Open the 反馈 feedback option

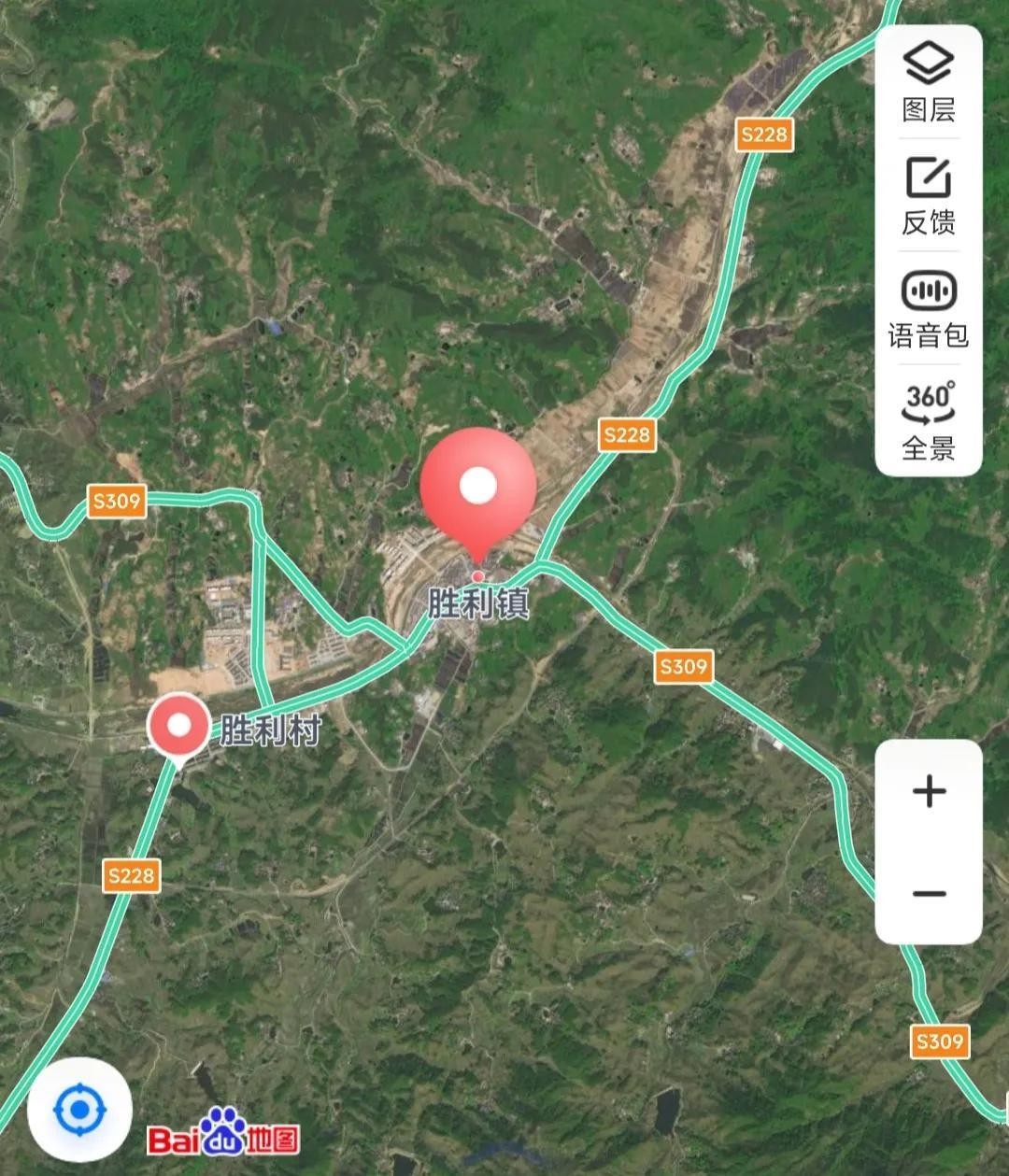click(928, 196)
